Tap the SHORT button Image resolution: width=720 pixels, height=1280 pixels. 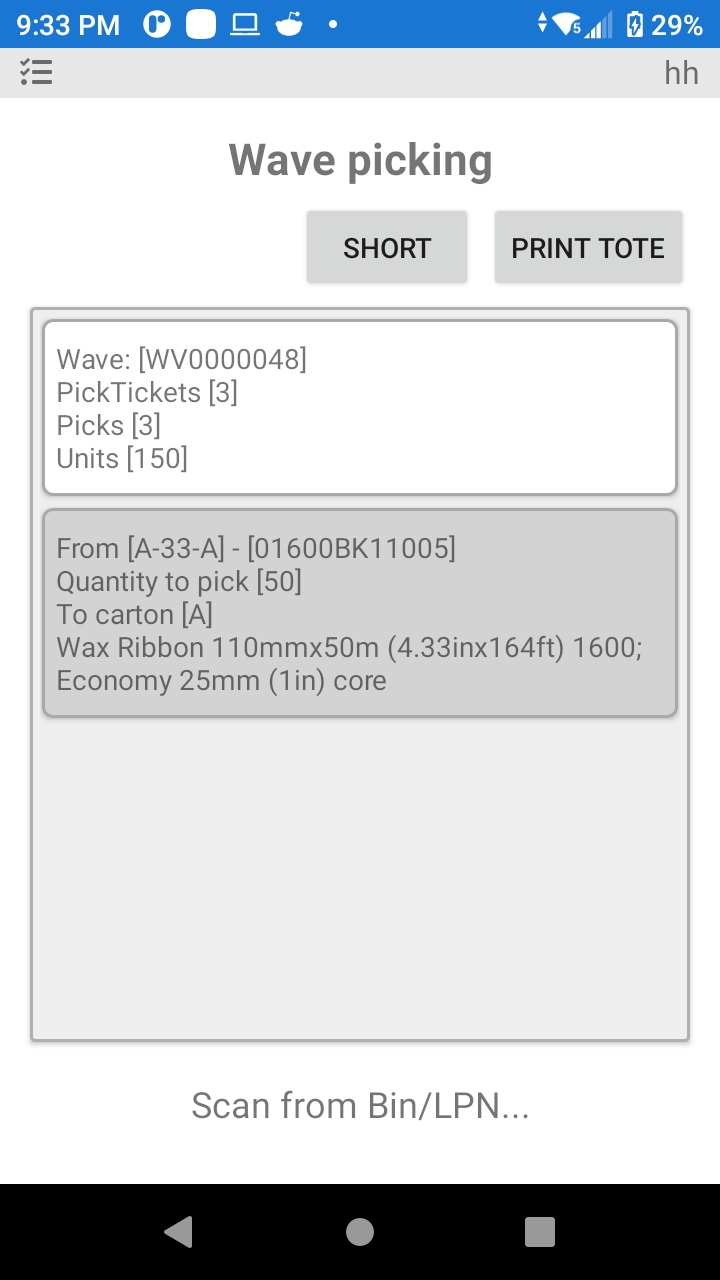(x=387, y=247)
